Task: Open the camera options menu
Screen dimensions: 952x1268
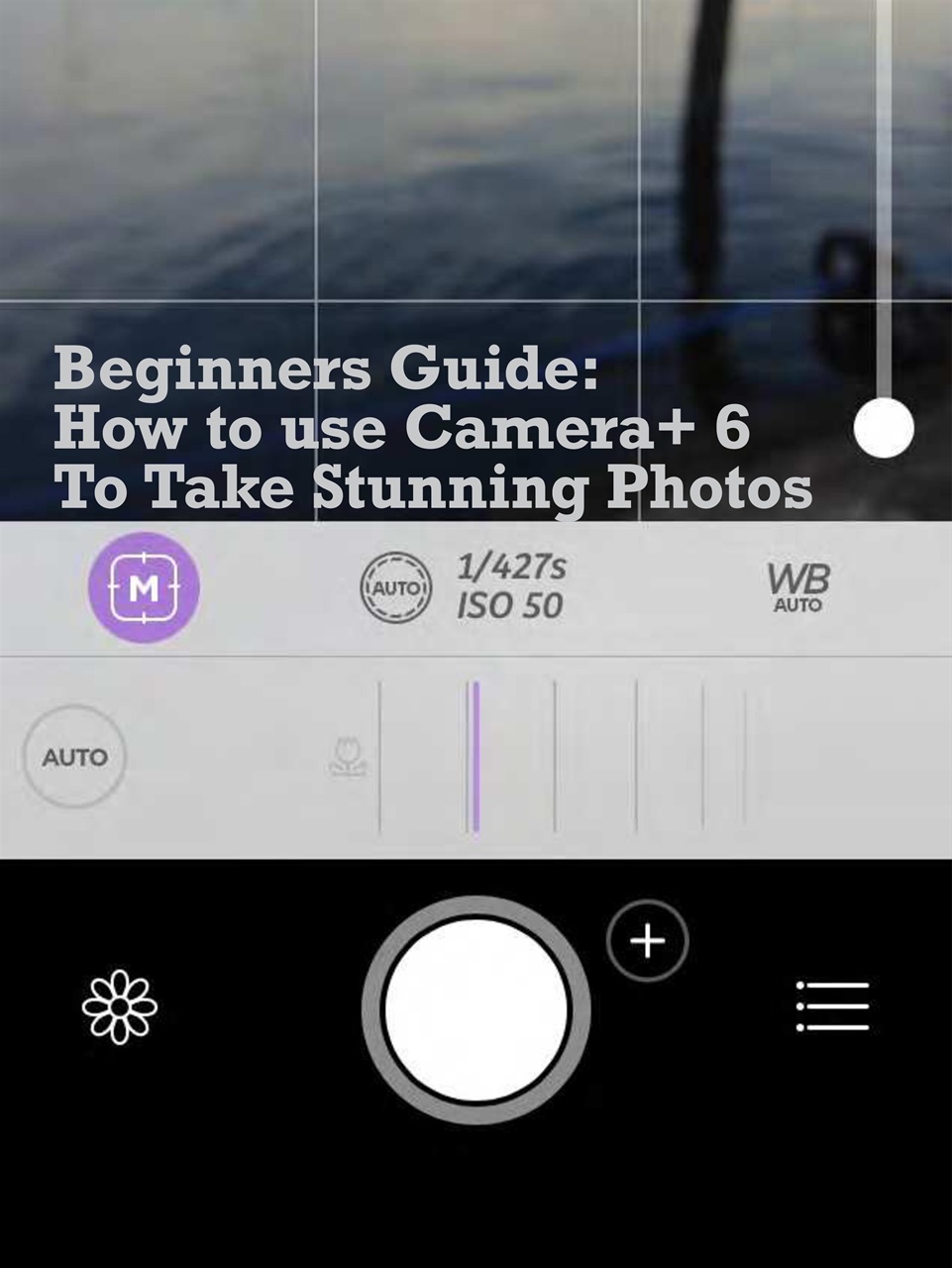Action: click(x=830, y=1004)
